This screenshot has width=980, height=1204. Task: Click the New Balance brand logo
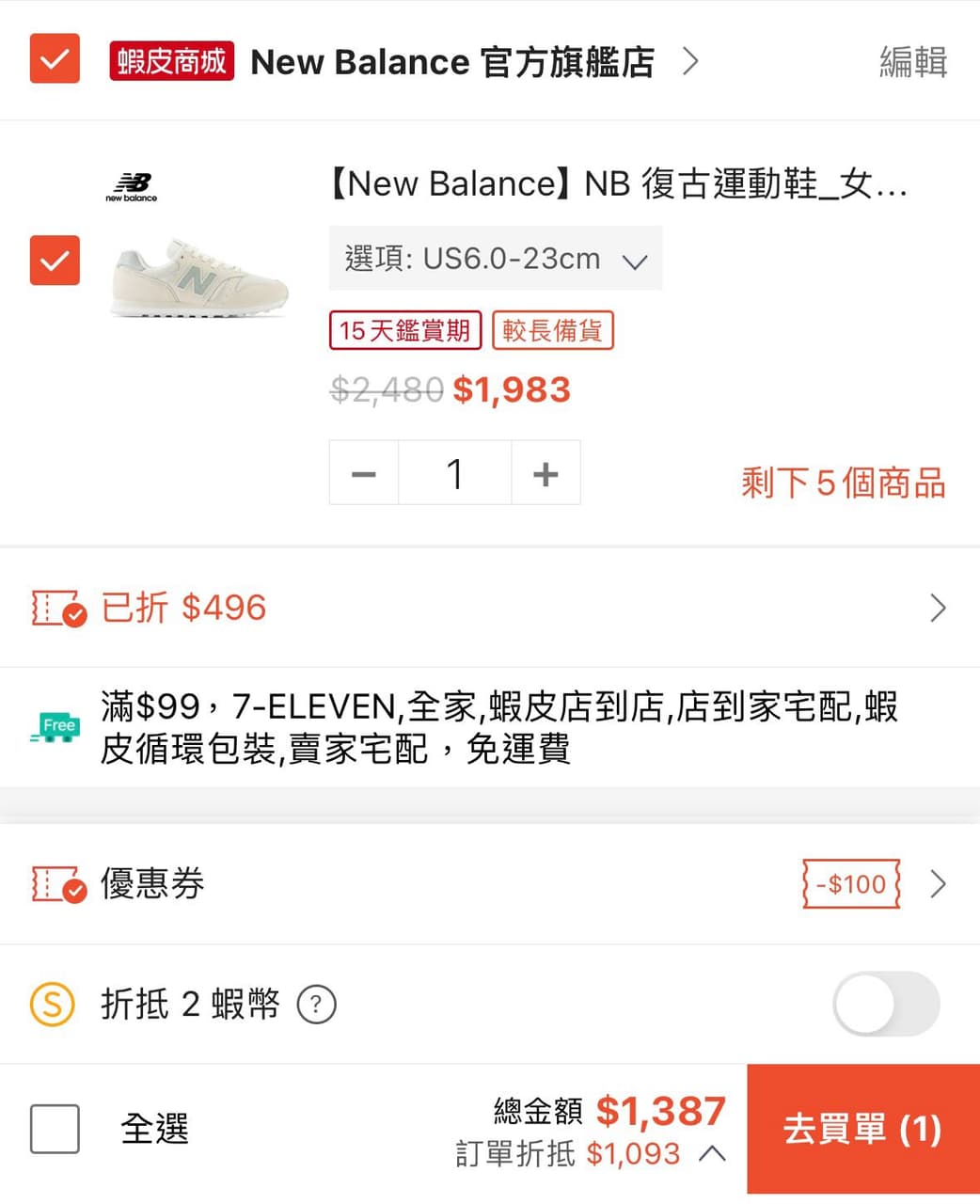[x=130, y=186]
